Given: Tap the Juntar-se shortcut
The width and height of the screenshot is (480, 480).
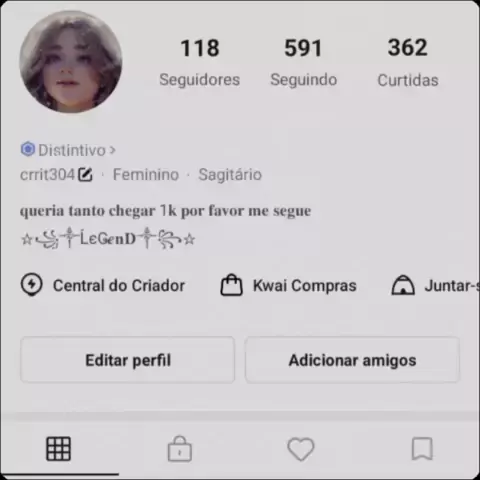Looking at the screenshot, I should click(435, 285).
